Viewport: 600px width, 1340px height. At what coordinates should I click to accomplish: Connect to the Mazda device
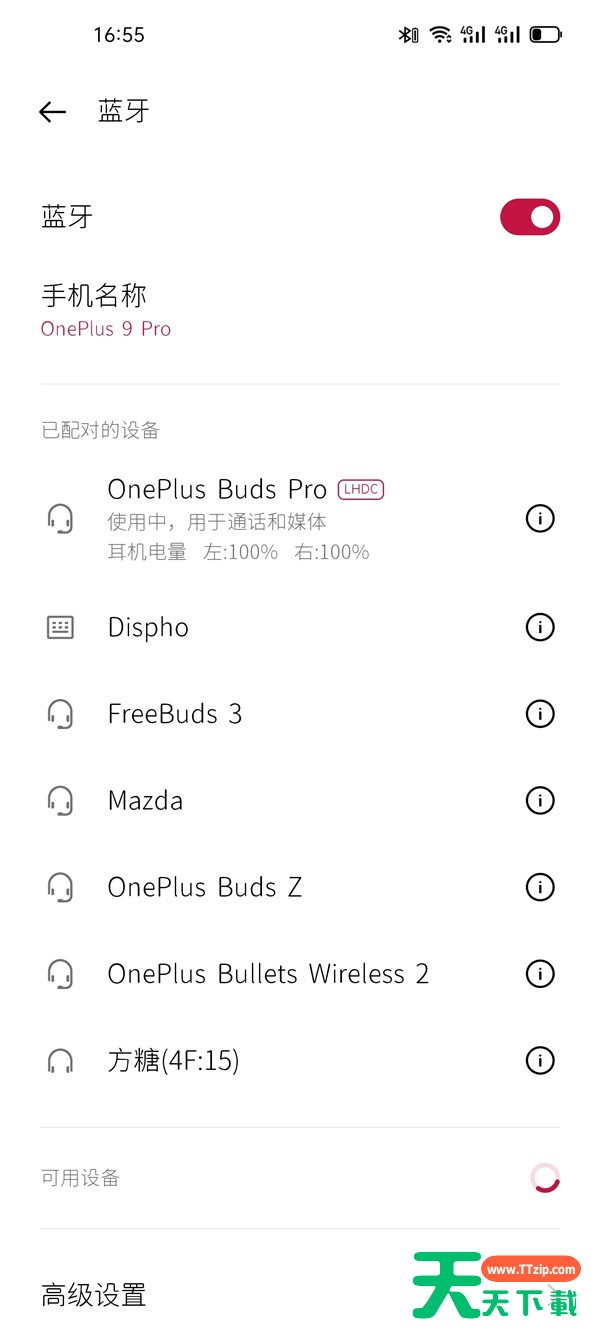point(145,801)
